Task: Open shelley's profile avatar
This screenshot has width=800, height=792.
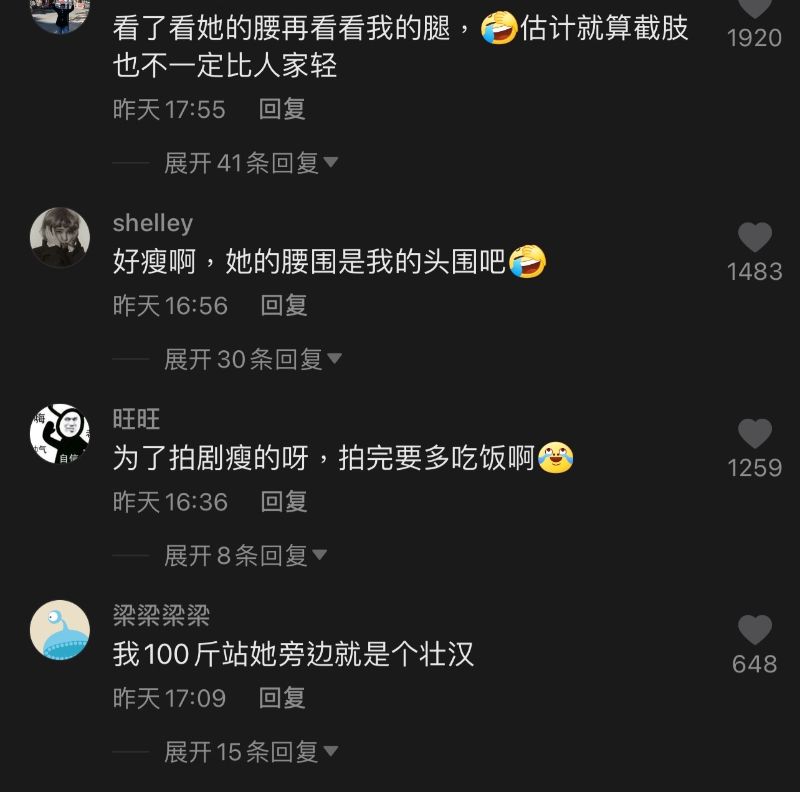Action: click(x=60, y=237)
